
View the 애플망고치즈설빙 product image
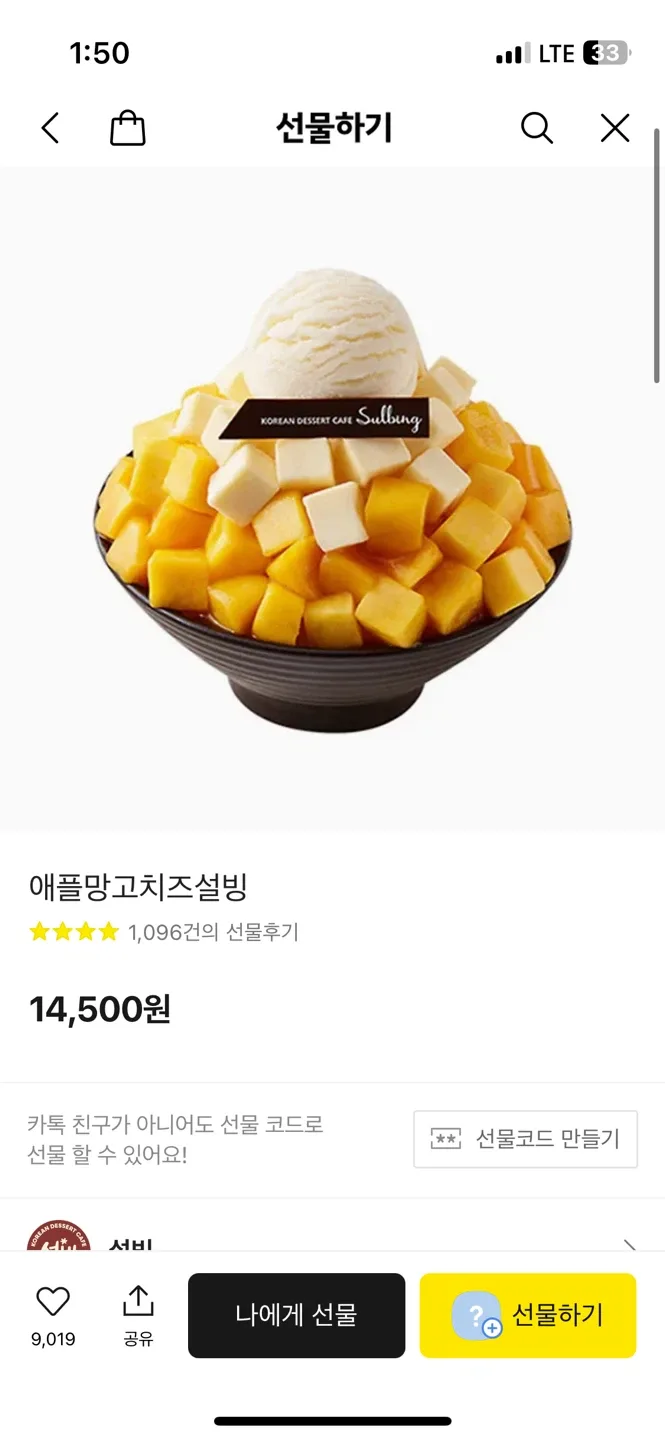click(332, 497)
